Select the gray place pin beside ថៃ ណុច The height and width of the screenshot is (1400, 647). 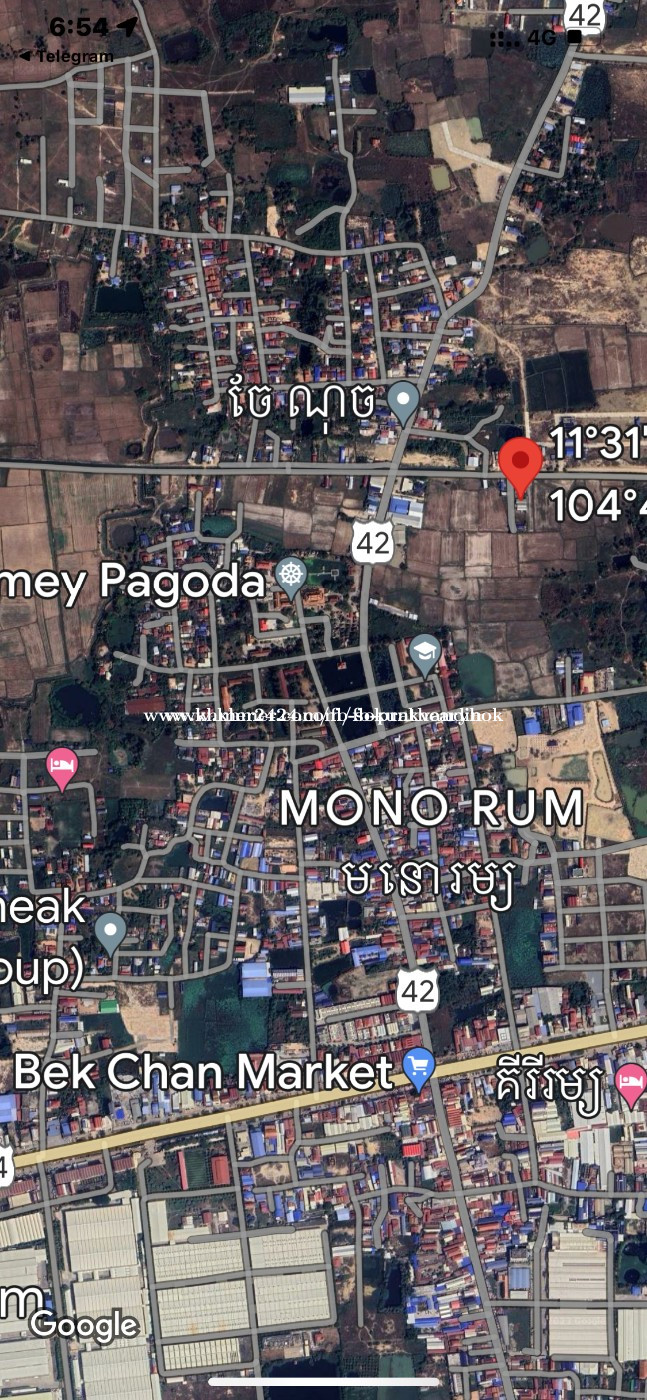point(403,400)
